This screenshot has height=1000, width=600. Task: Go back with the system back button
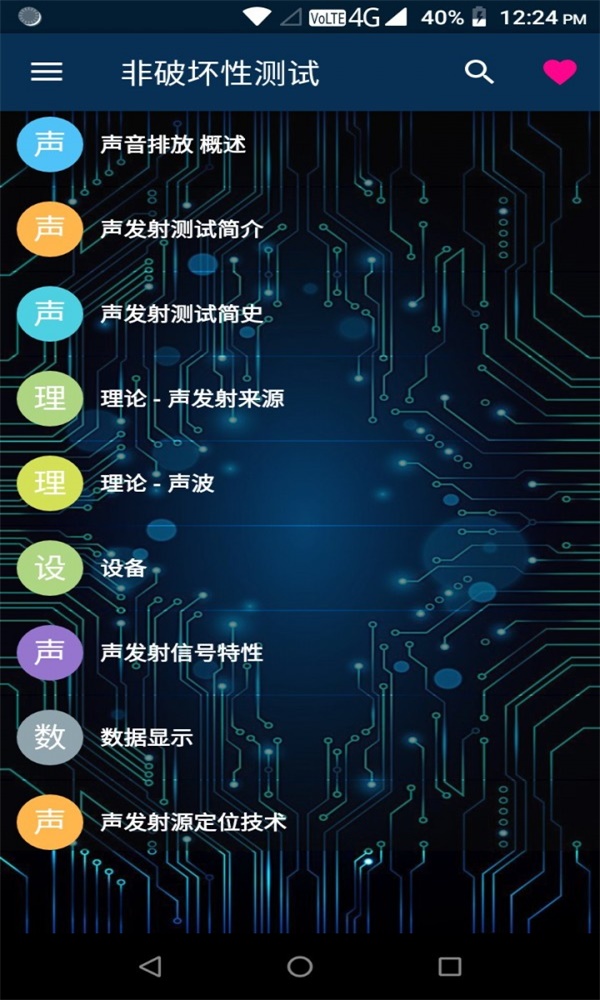tap(150, 966)
